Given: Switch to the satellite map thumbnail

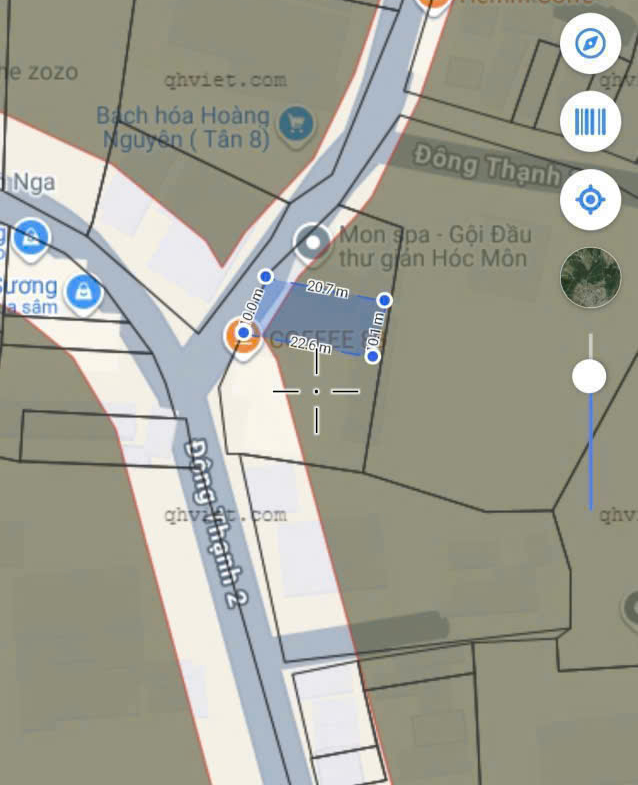Looking at the screenshot, I should [x=590, y=278].
